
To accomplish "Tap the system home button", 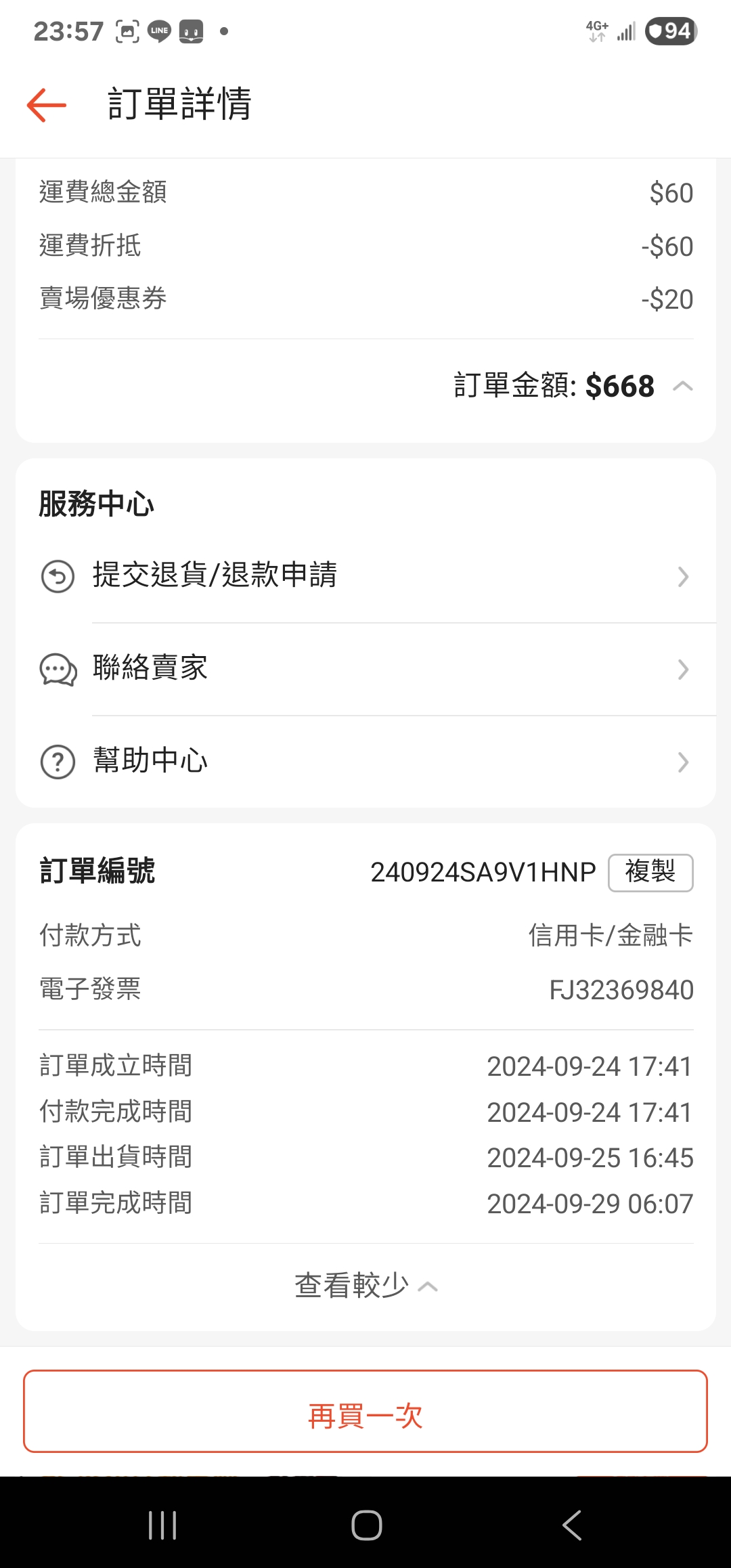I will tap(366, 1525).
